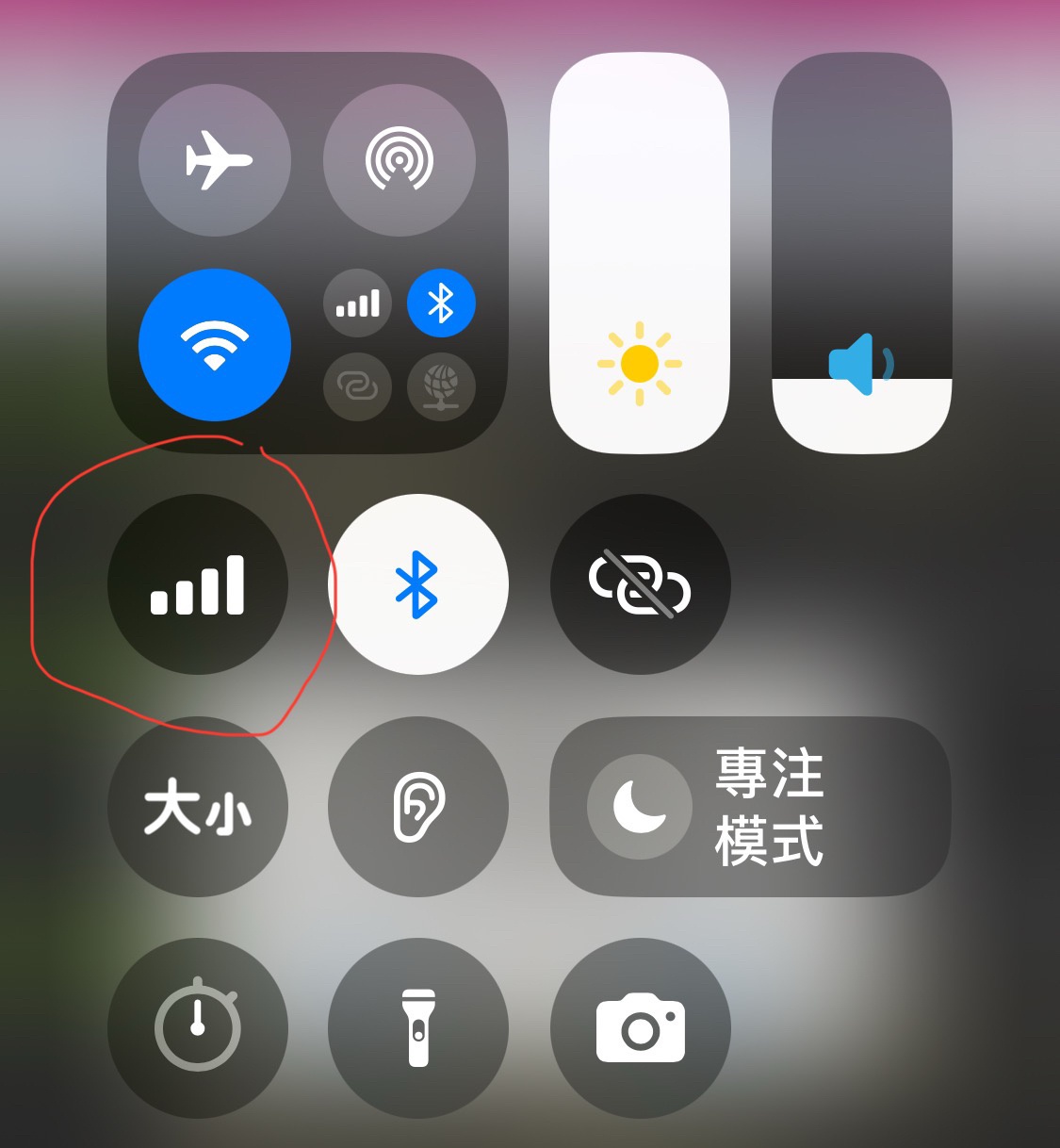The width and height of the screenshot is (1060, 1148).
Task: Open the hearing ear control
Action: (x=418, y=808)
